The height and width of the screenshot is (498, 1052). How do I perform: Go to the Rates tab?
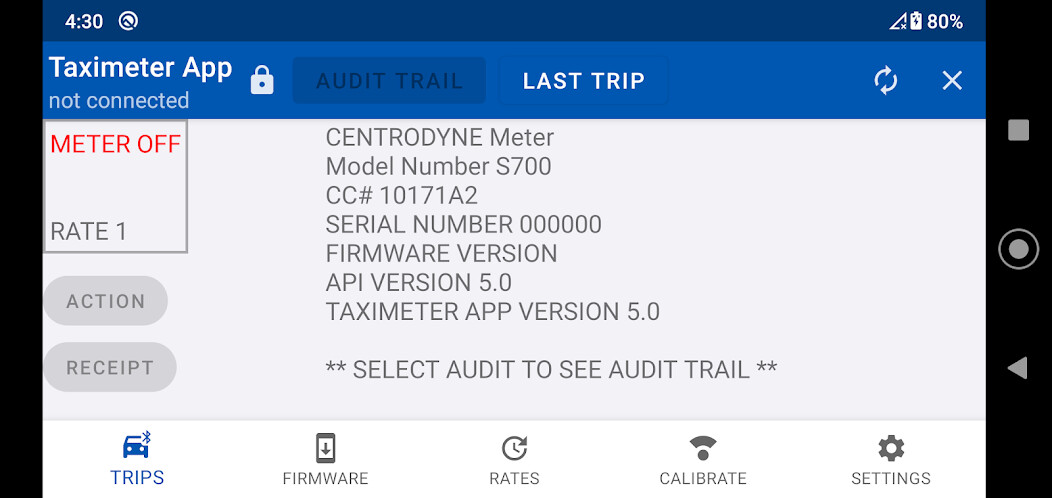514,460
